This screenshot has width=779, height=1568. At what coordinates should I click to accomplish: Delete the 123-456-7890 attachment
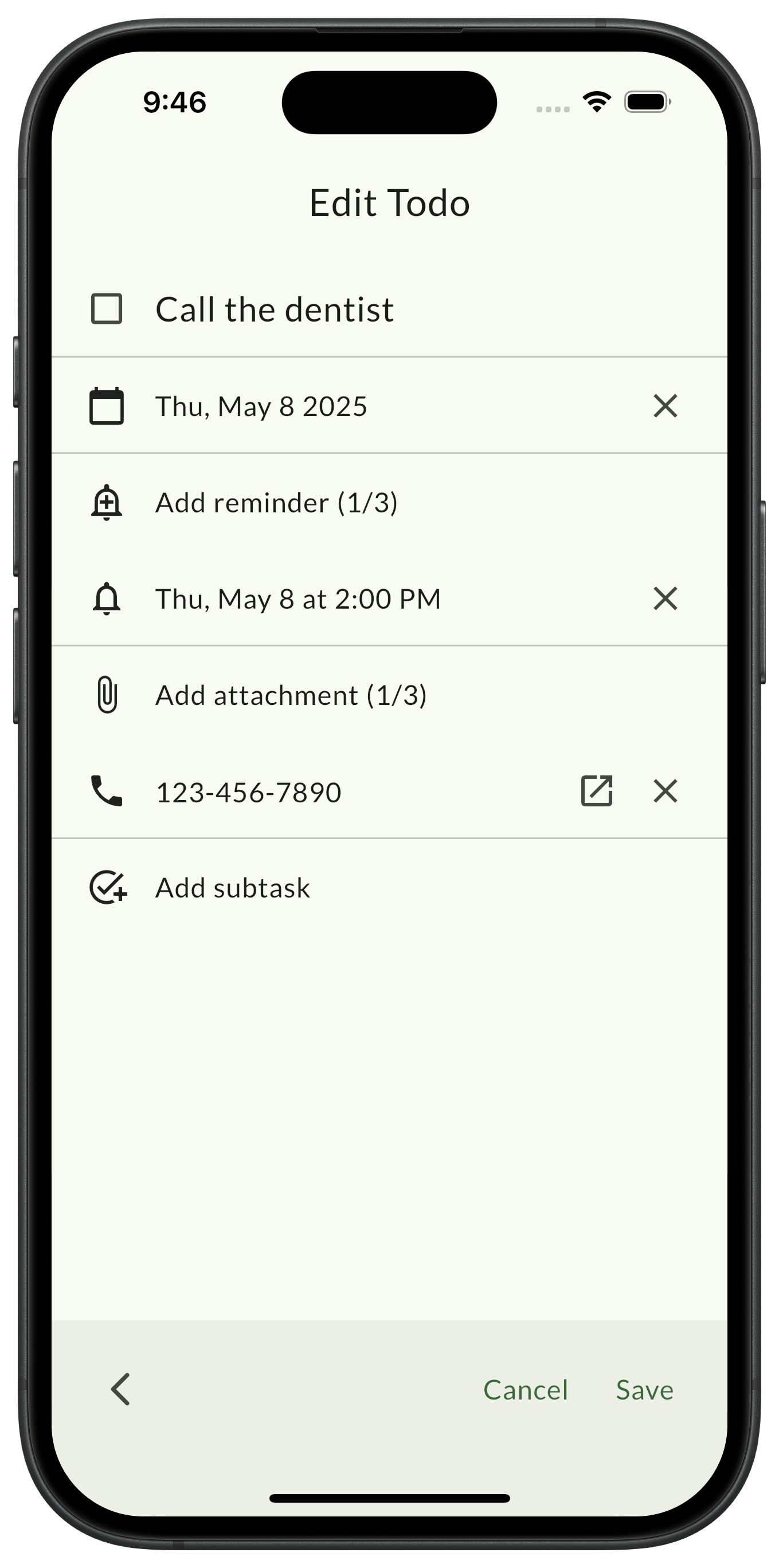[x=665, y=791]
